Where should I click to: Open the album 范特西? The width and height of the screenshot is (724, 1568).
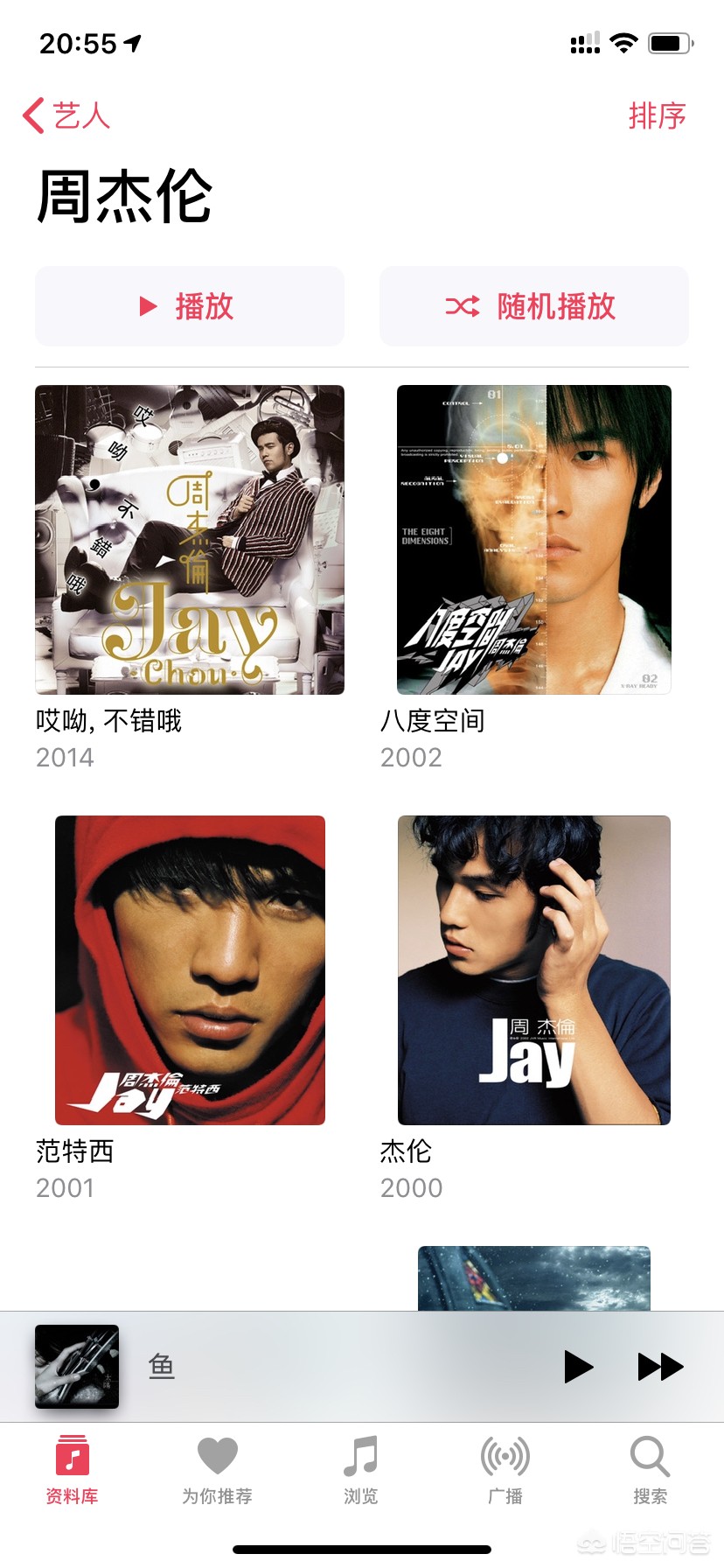pos(190,970)
